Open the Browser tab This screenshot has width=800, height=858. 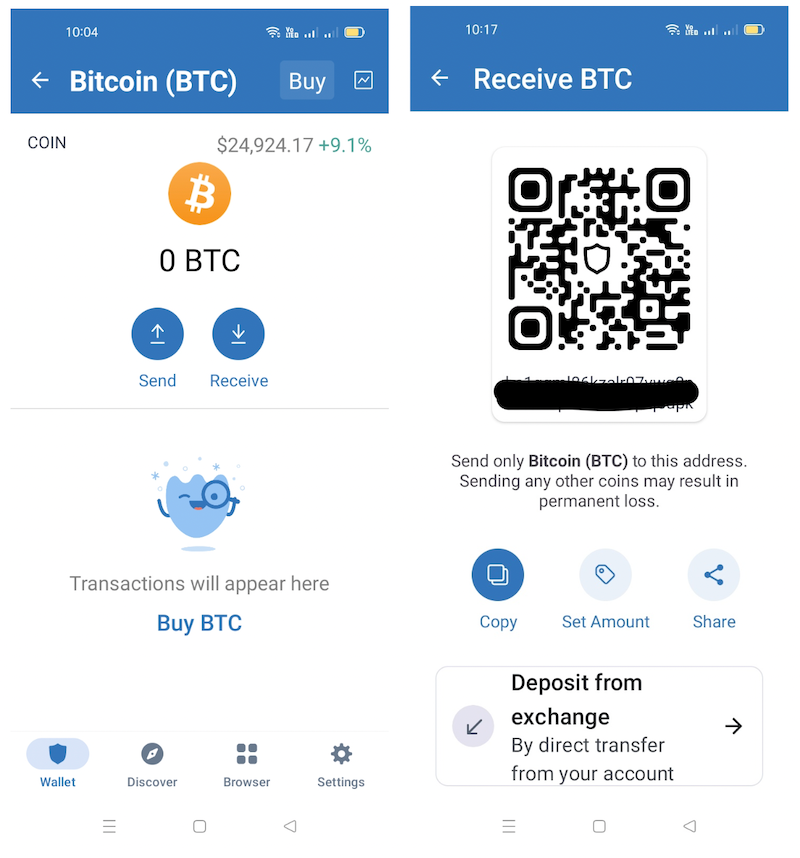(x=247, y=764)
